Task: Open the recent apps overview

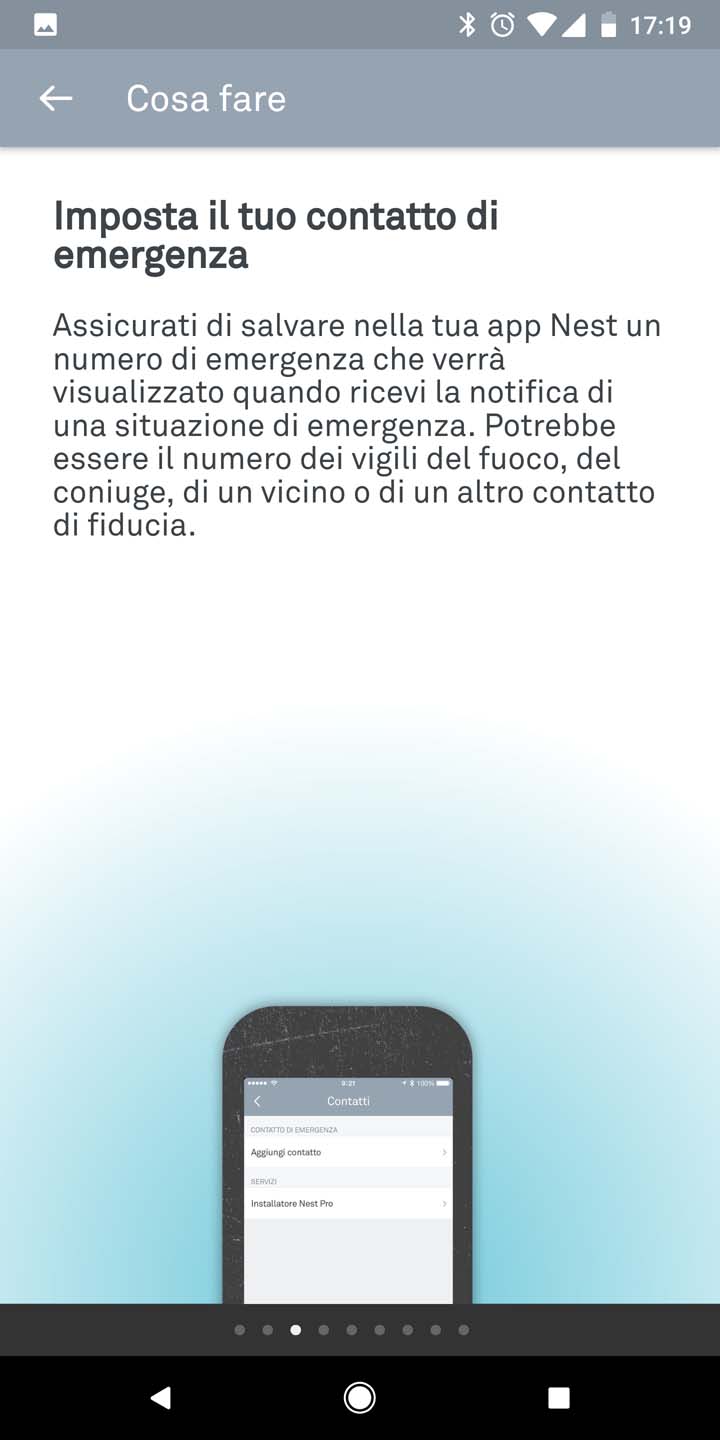Action: pos(559,1397)
